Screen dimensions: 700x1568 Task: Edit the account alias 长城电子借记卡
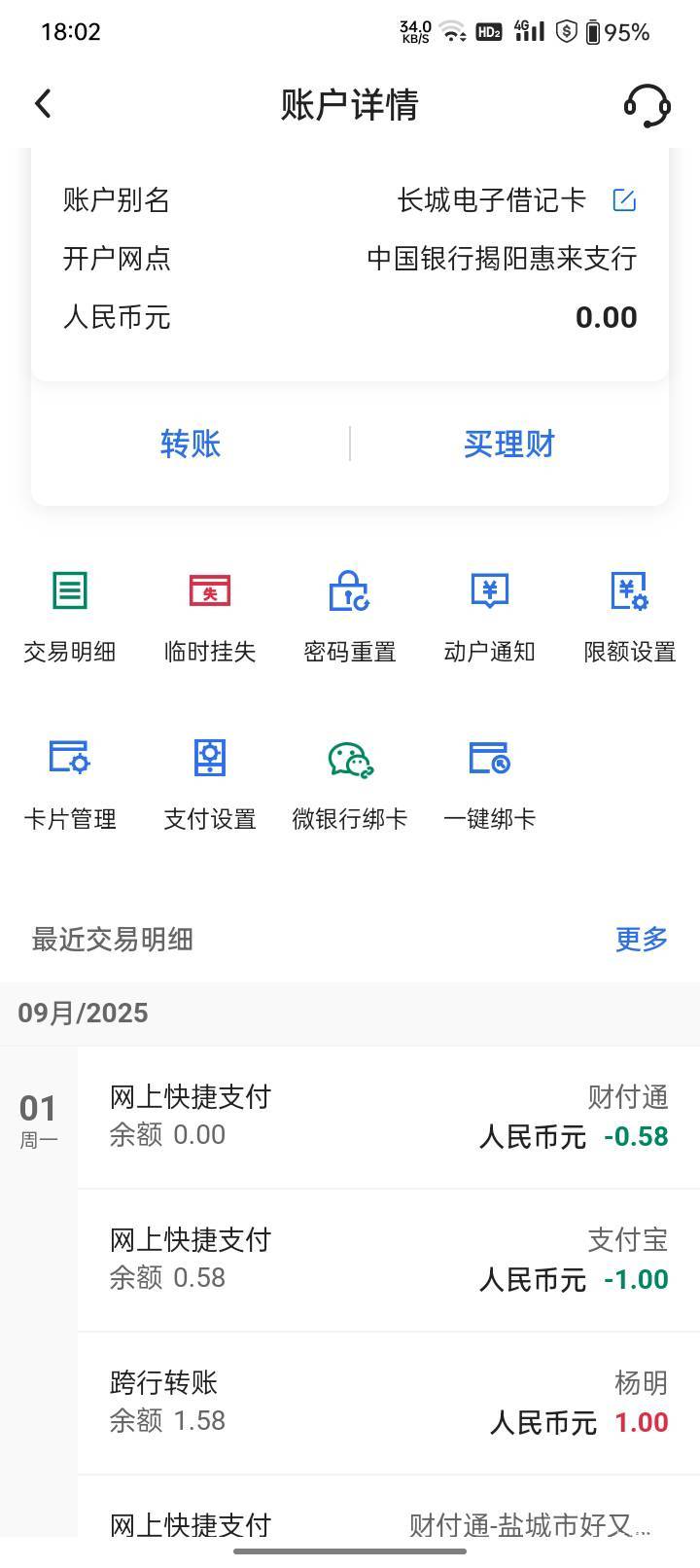[x=623, y=200]
